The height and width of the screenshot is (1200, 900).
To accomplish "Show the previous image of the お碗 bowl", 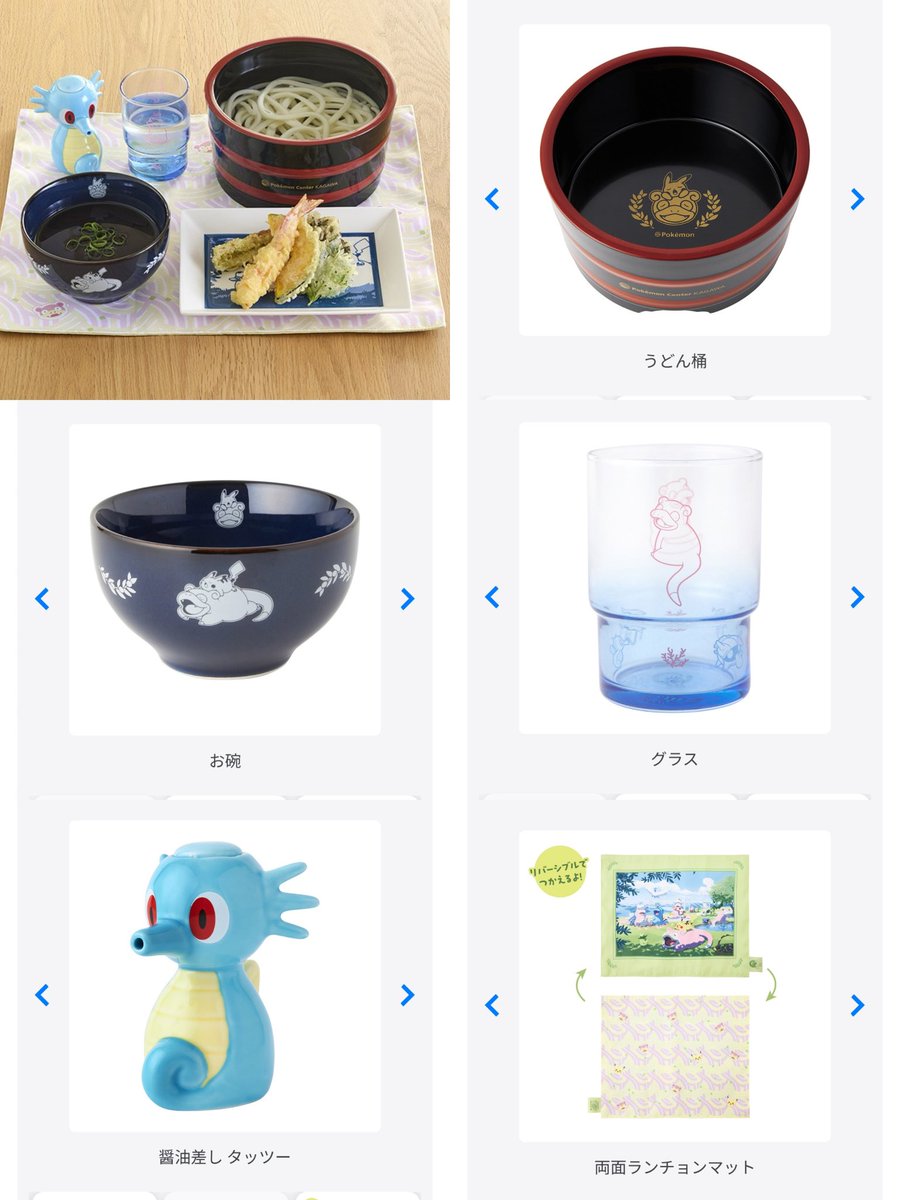I will pyautogui.click(x=43, y=598).
